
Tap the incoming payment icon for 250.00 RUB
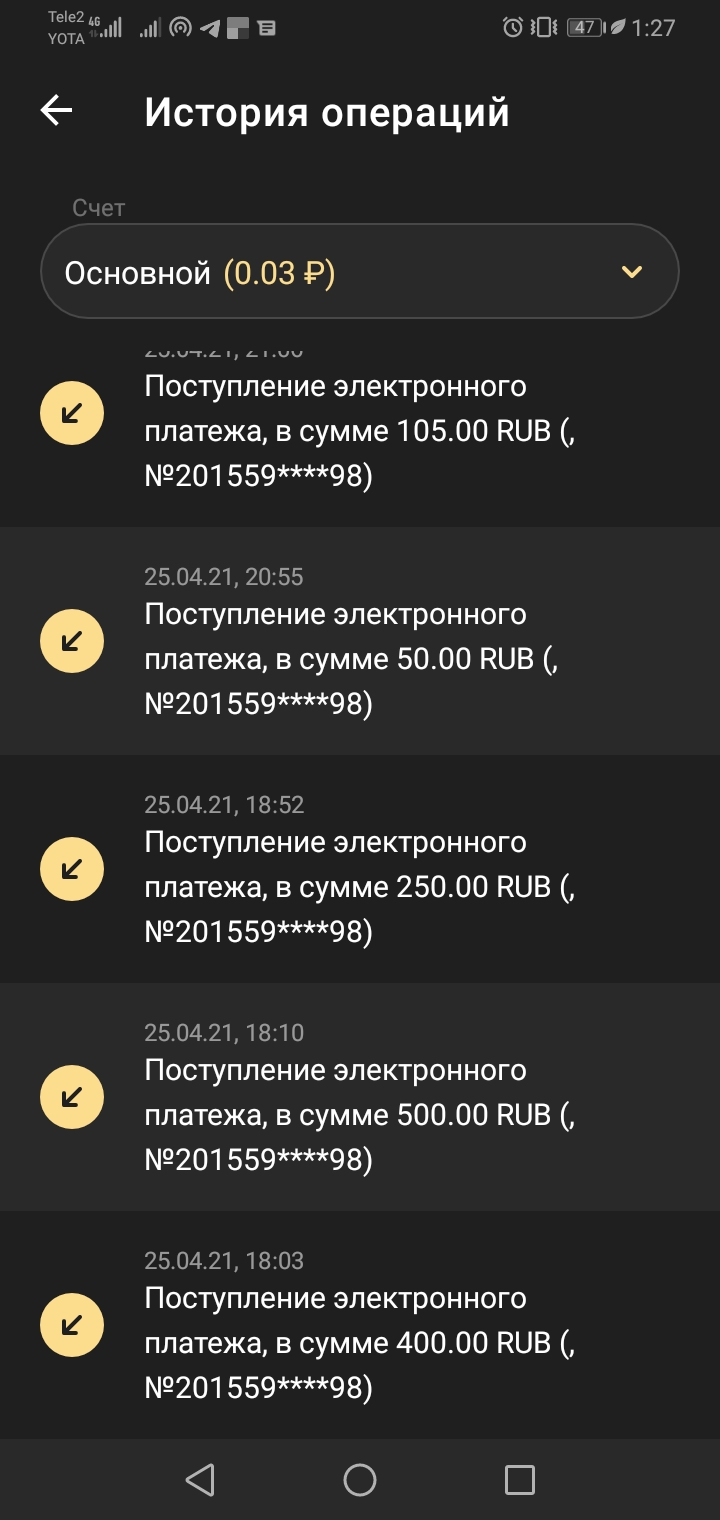click(70, 868)
